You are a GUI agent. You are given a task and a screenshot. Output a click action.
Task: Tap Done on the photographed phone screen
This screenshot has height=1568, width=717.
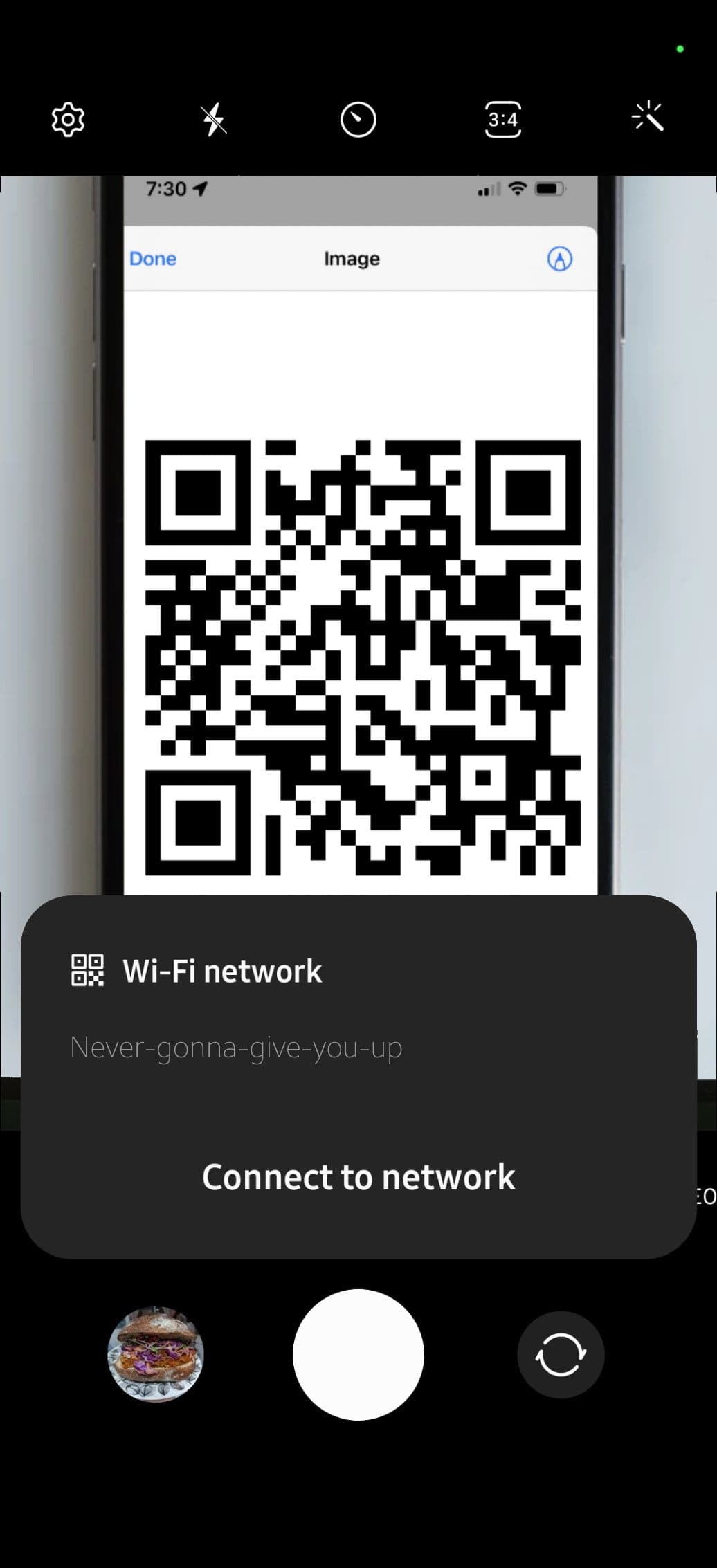[152, 259]
